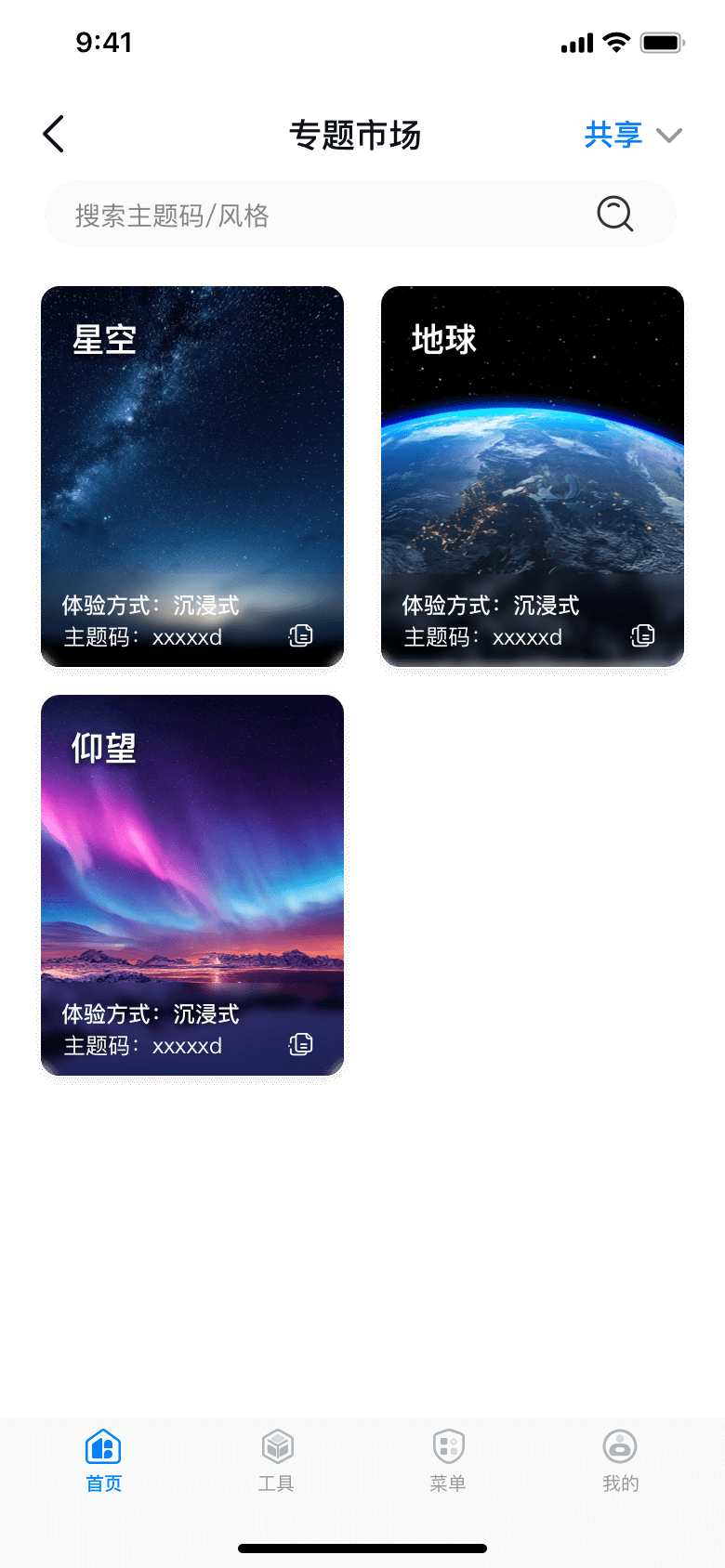
Task: Expand the 共享 dropdown
Action: click(632, 135)
